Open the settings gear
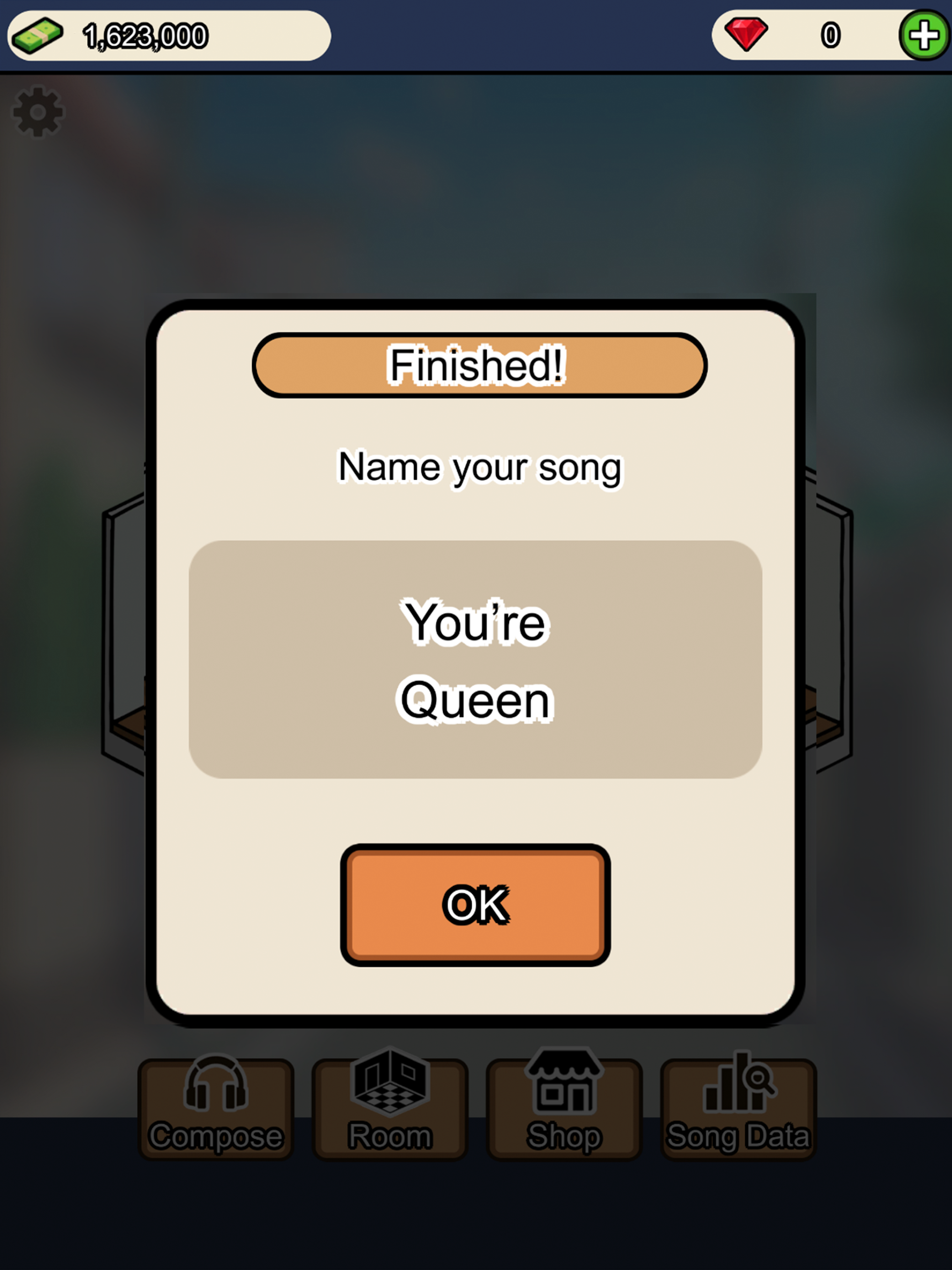 coord(38,112)
